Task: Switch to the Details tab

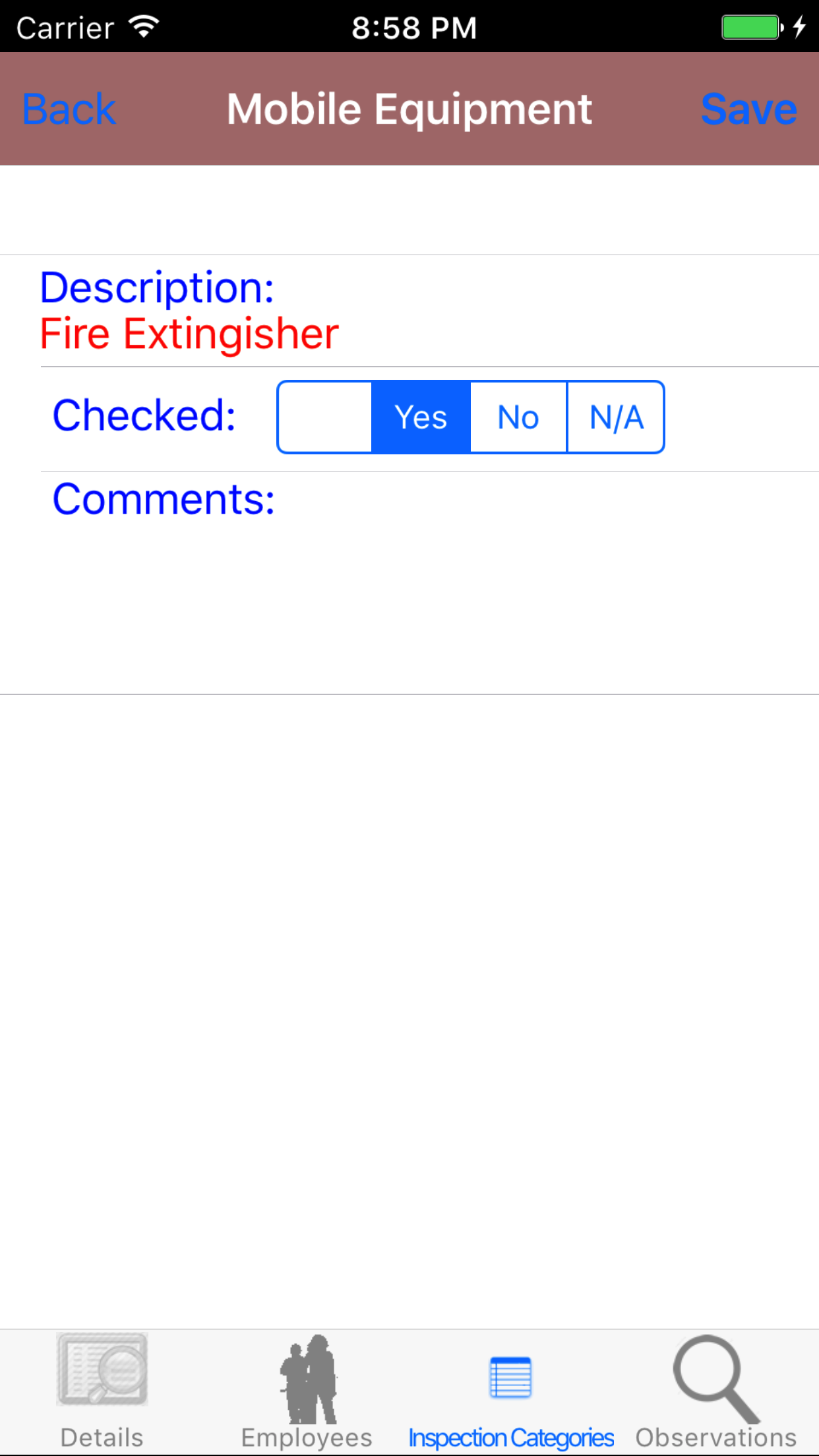Action: [102, 1393]
